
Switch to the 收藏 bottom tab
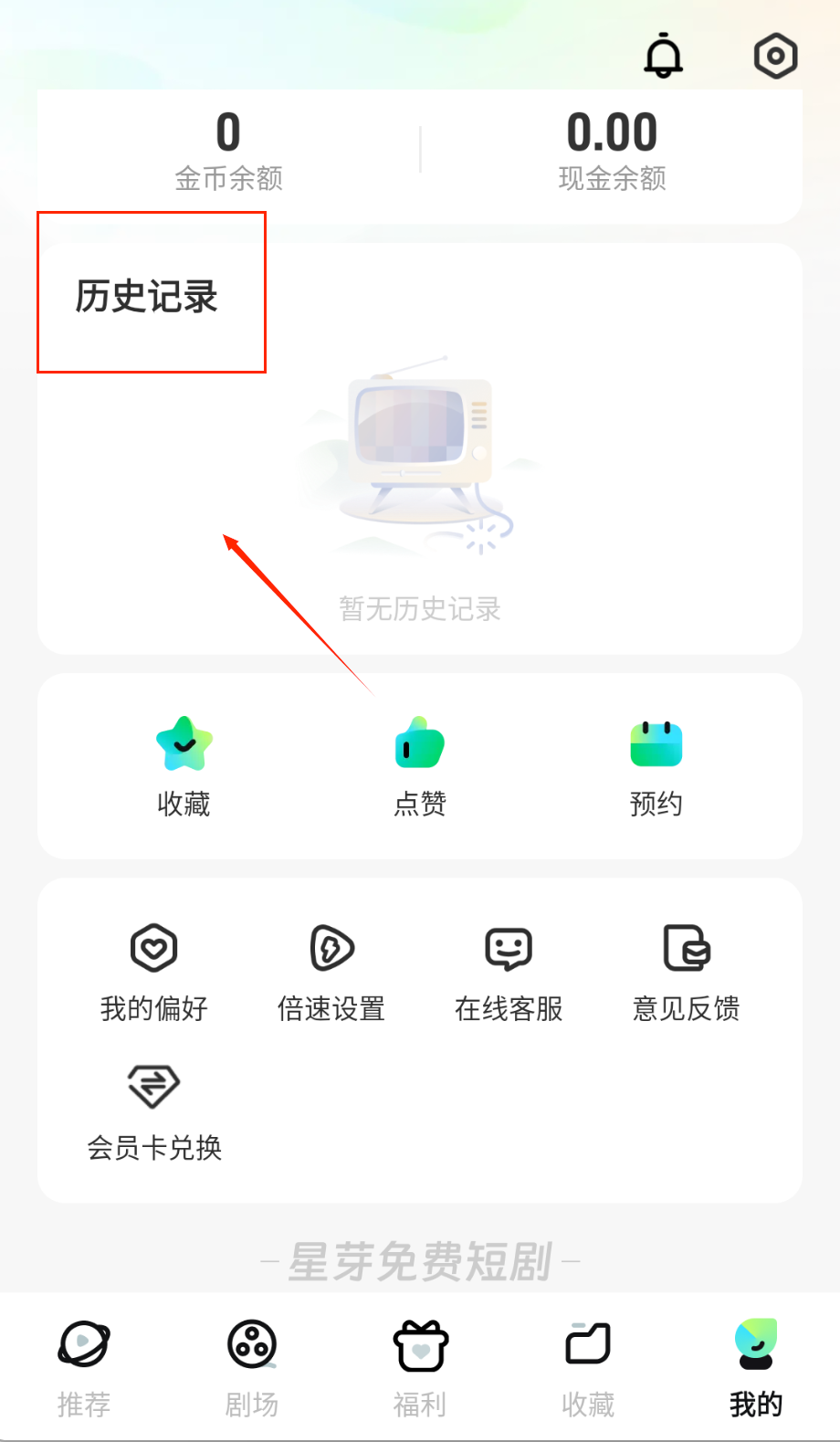point(588,1367)
